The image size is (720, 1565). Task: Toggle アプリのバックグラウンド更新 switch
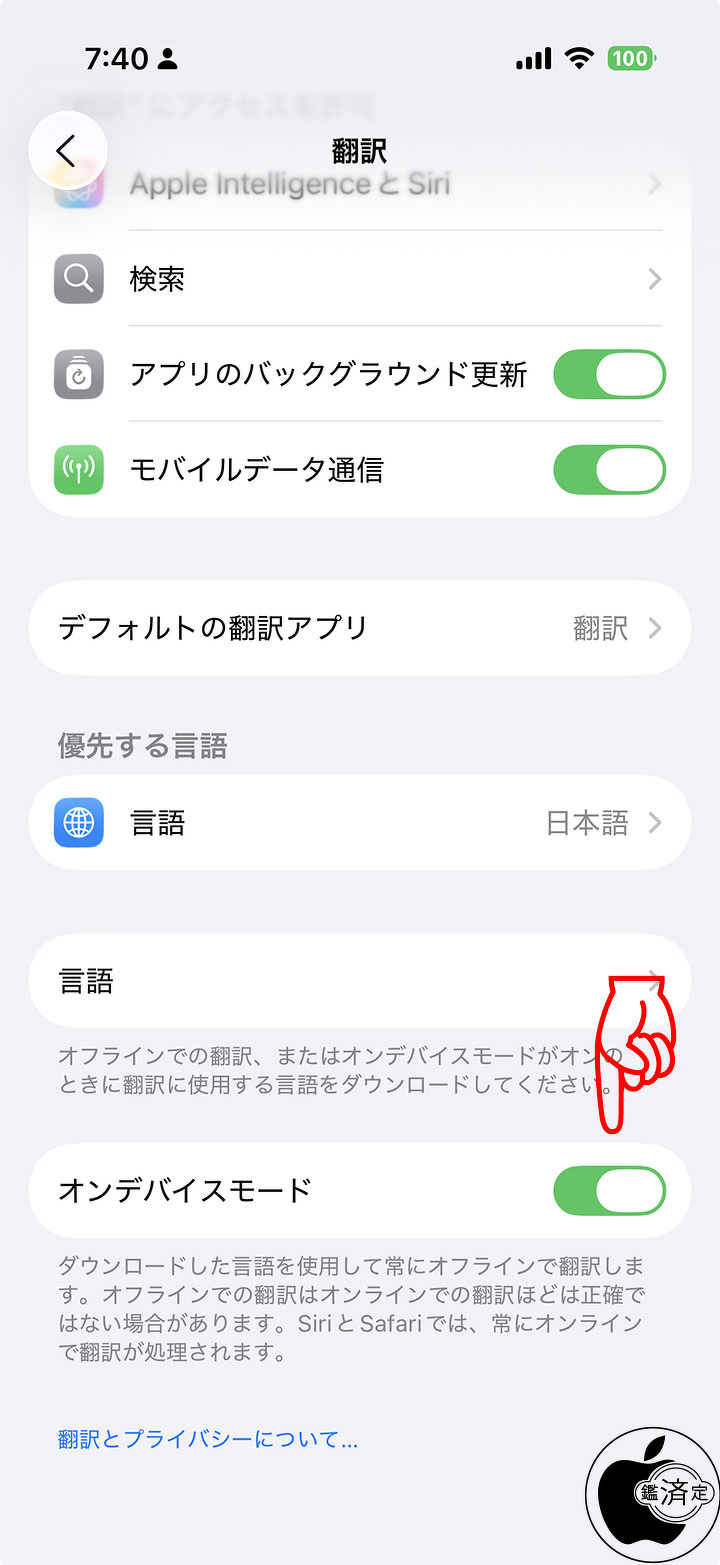[609, 374]
